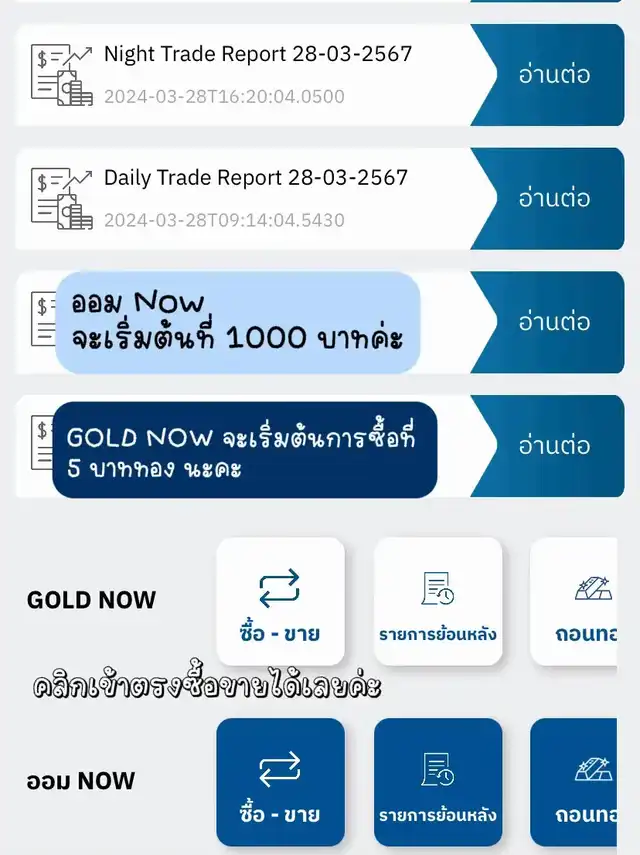Open the GOLD NOW gold withdrawal tile
Viewport: 640px width, 855px height.
pyautogui.click(x=585, y=601)
